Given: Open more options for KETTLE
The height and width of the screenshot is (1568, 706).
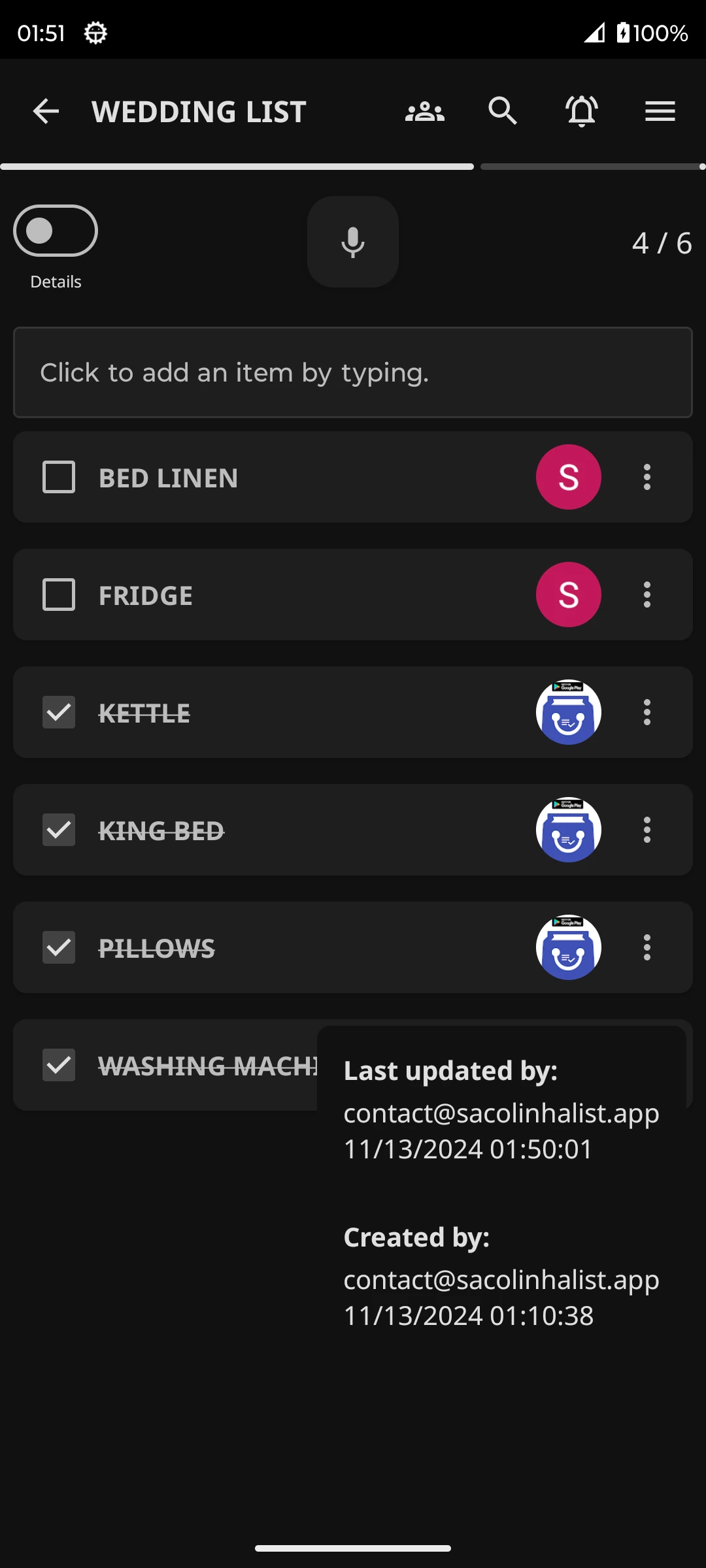Looking at the screenshot, I should point(647,712).
